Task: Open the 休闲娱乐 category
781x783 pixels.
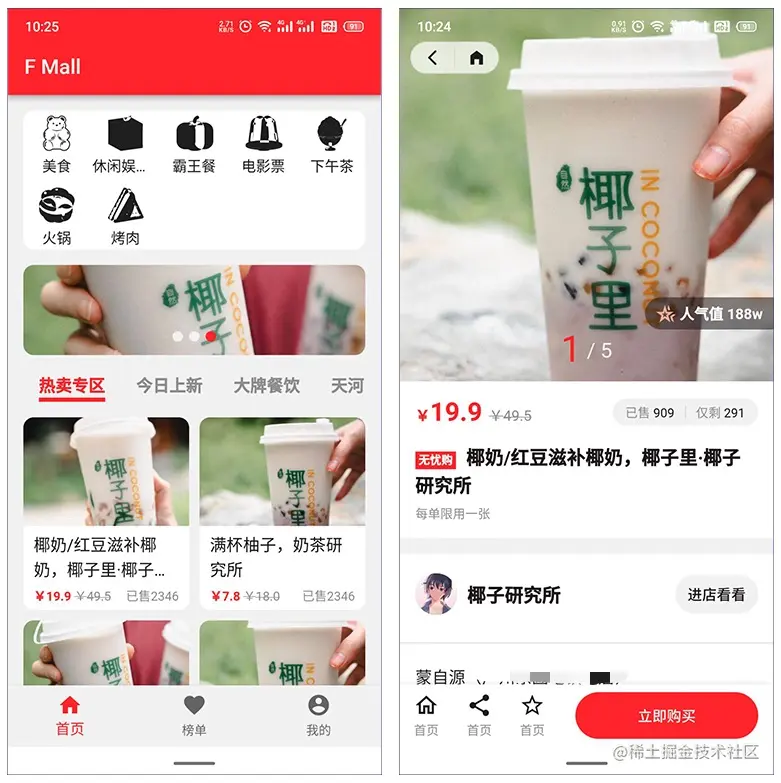Action: 126,145
